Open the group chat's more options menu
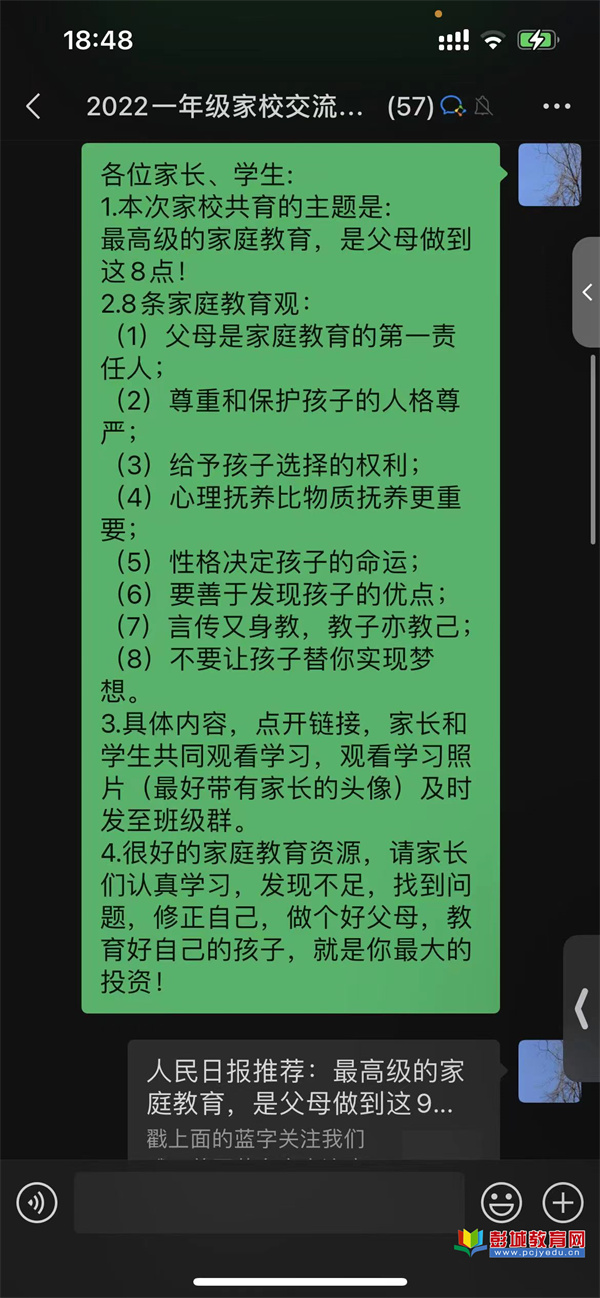 pos(556,106)
